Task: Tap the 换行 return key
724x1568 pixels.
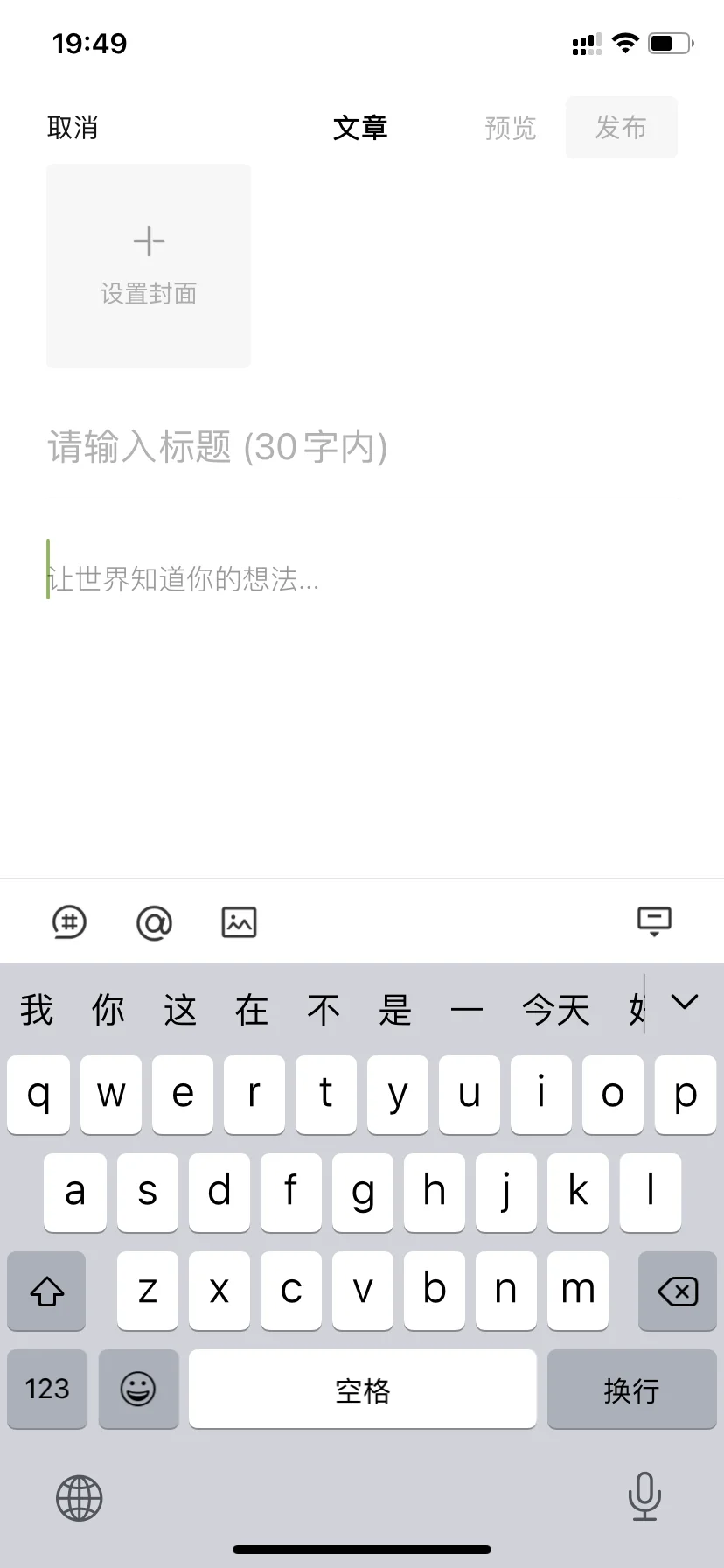Action: click(631, 1389)
